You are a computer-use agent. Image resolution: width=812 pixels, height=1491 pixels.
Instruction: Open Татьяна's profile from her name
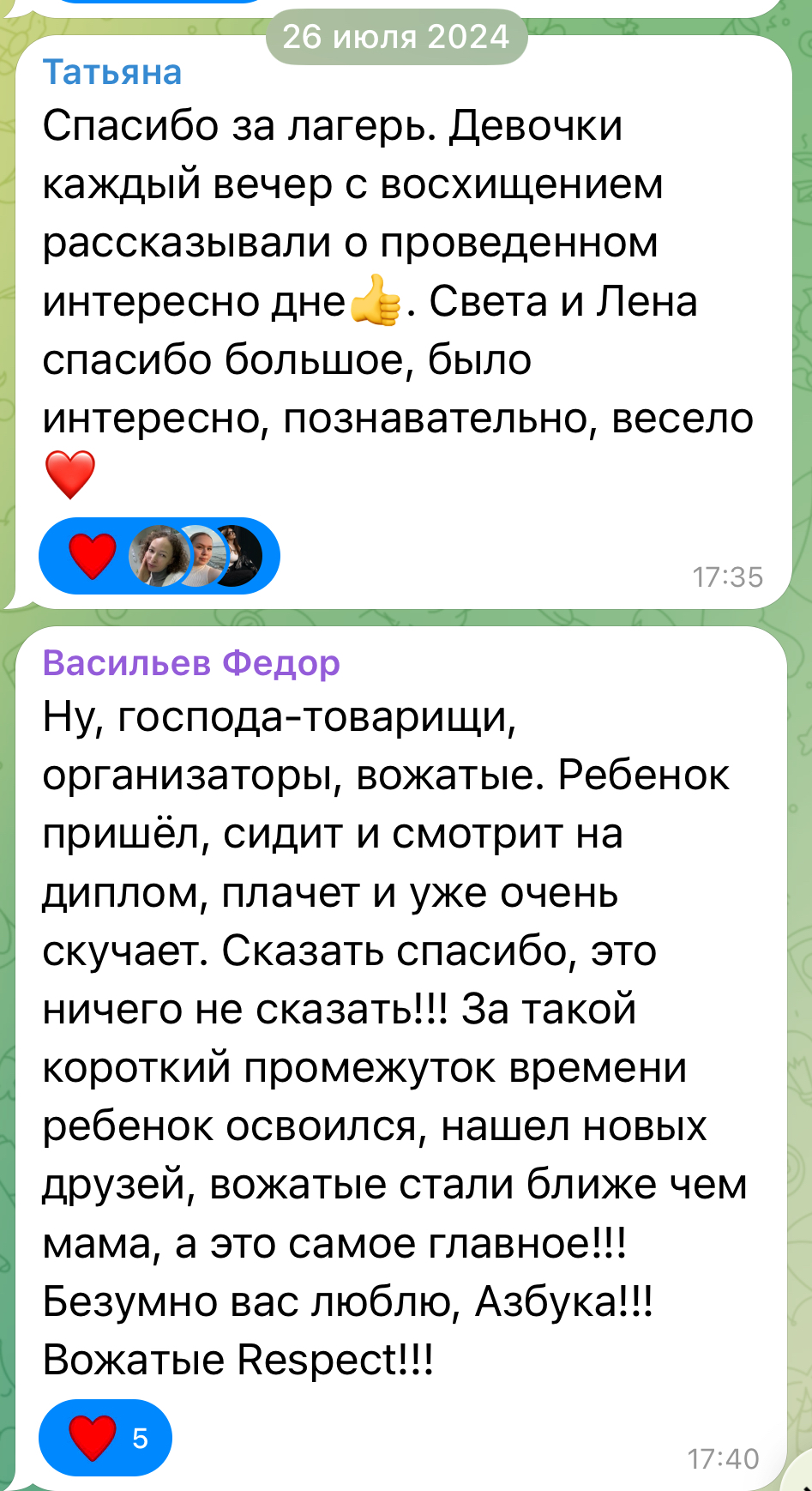[x=112, y=73]
